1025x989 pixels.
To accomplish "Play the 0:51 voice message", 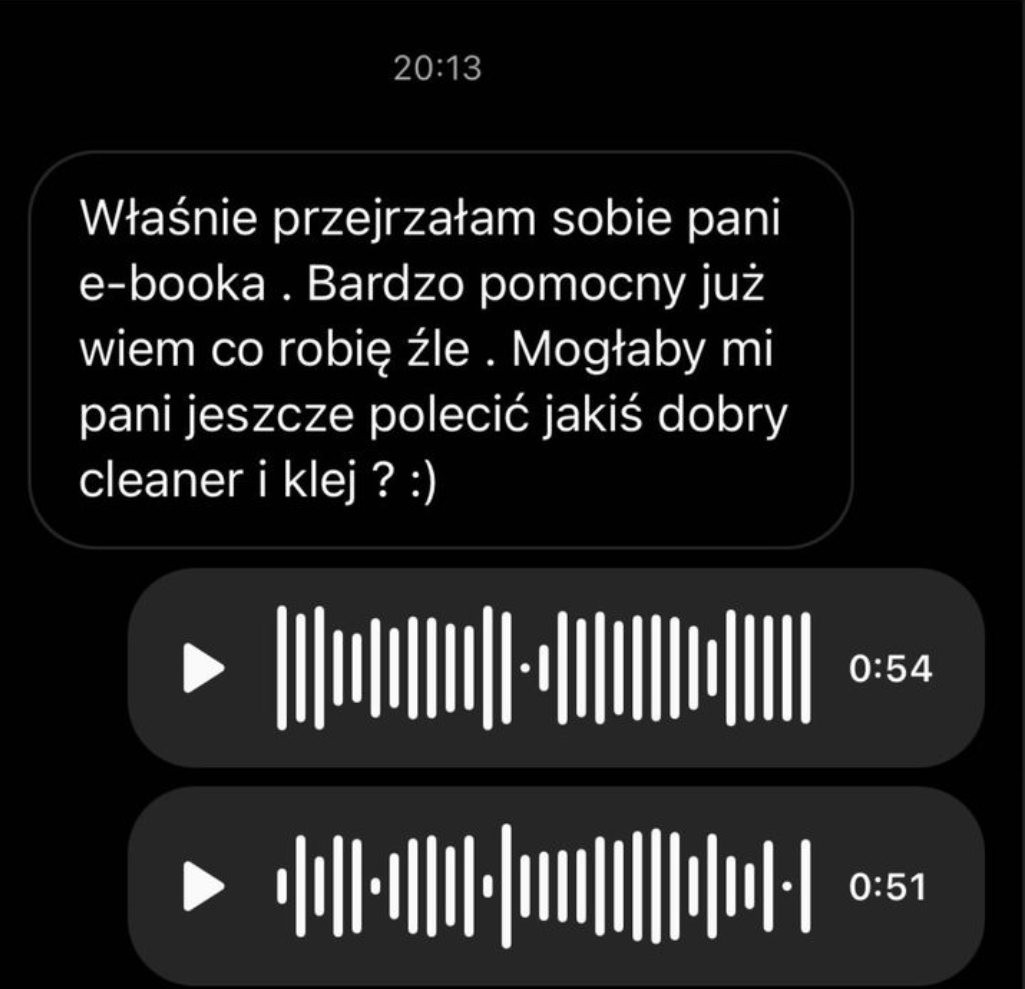I will tap(203, 886).
